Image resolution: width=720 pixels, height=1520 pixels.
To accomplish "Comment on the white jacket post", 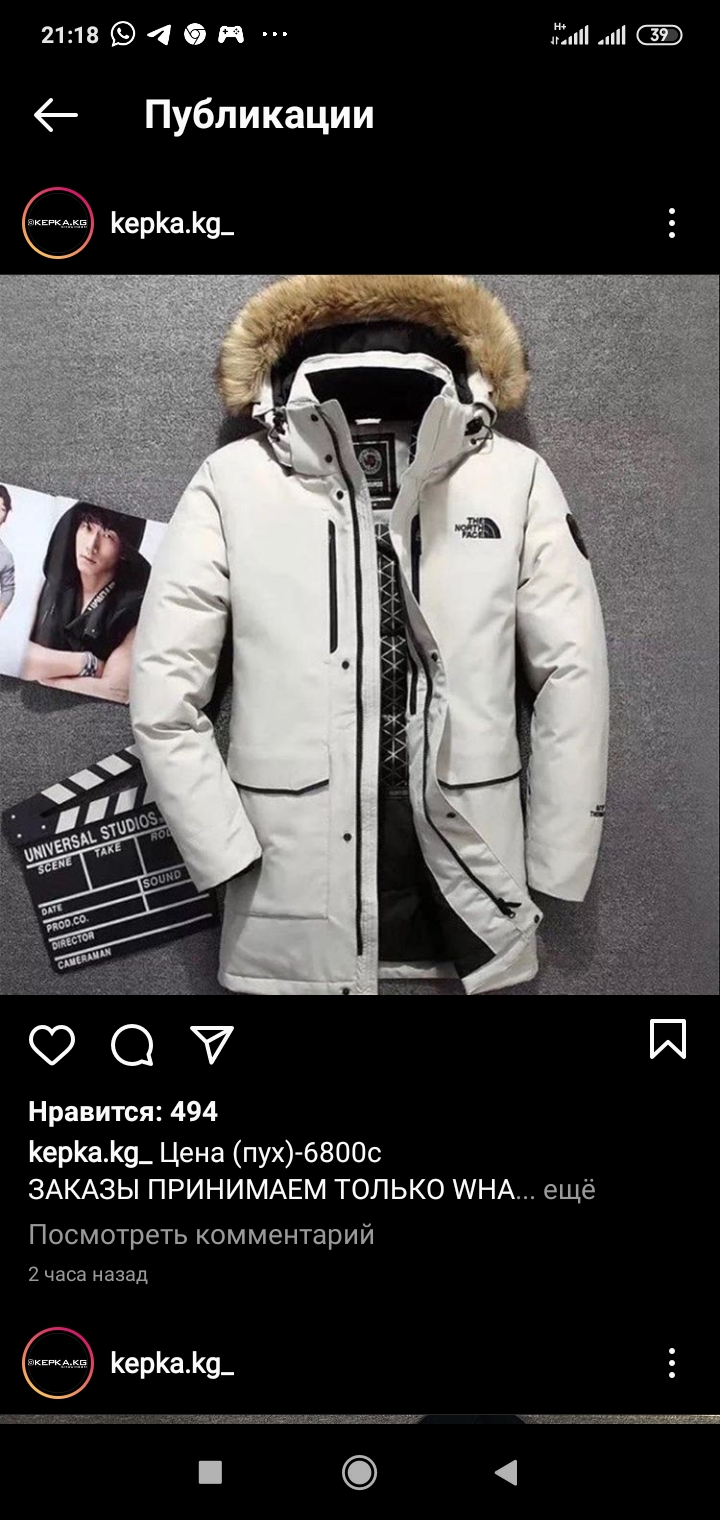I will click(x=132, y=1045).
